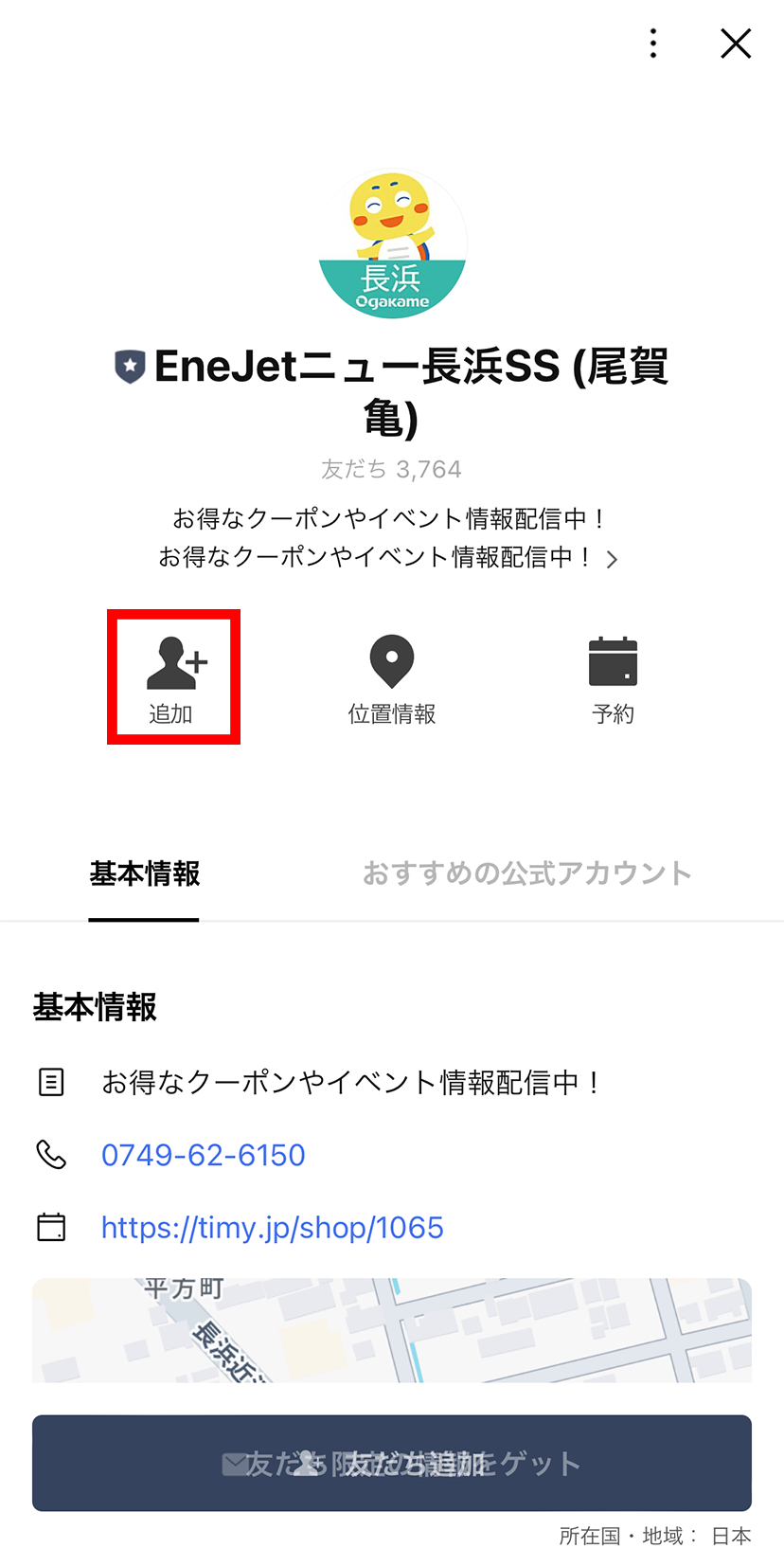Select the 友だち 3,764 follower count
This screenshot has height=1566, width=784.
coord(392,468)
